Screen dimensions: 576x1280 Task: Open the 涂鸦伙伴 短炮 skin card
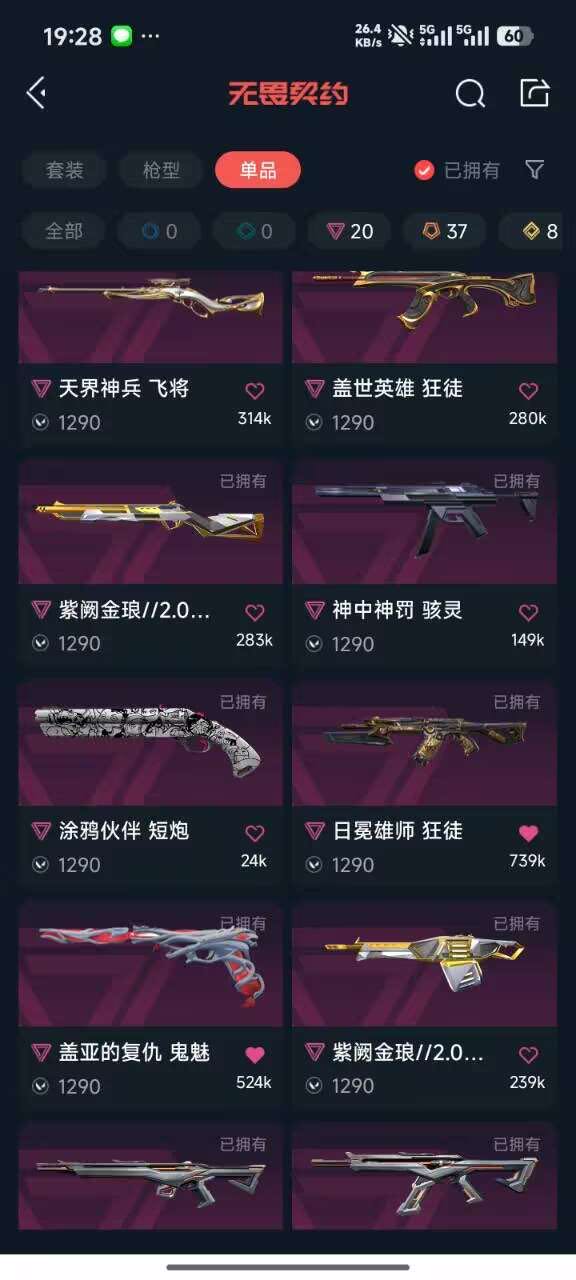click(151, 783)
